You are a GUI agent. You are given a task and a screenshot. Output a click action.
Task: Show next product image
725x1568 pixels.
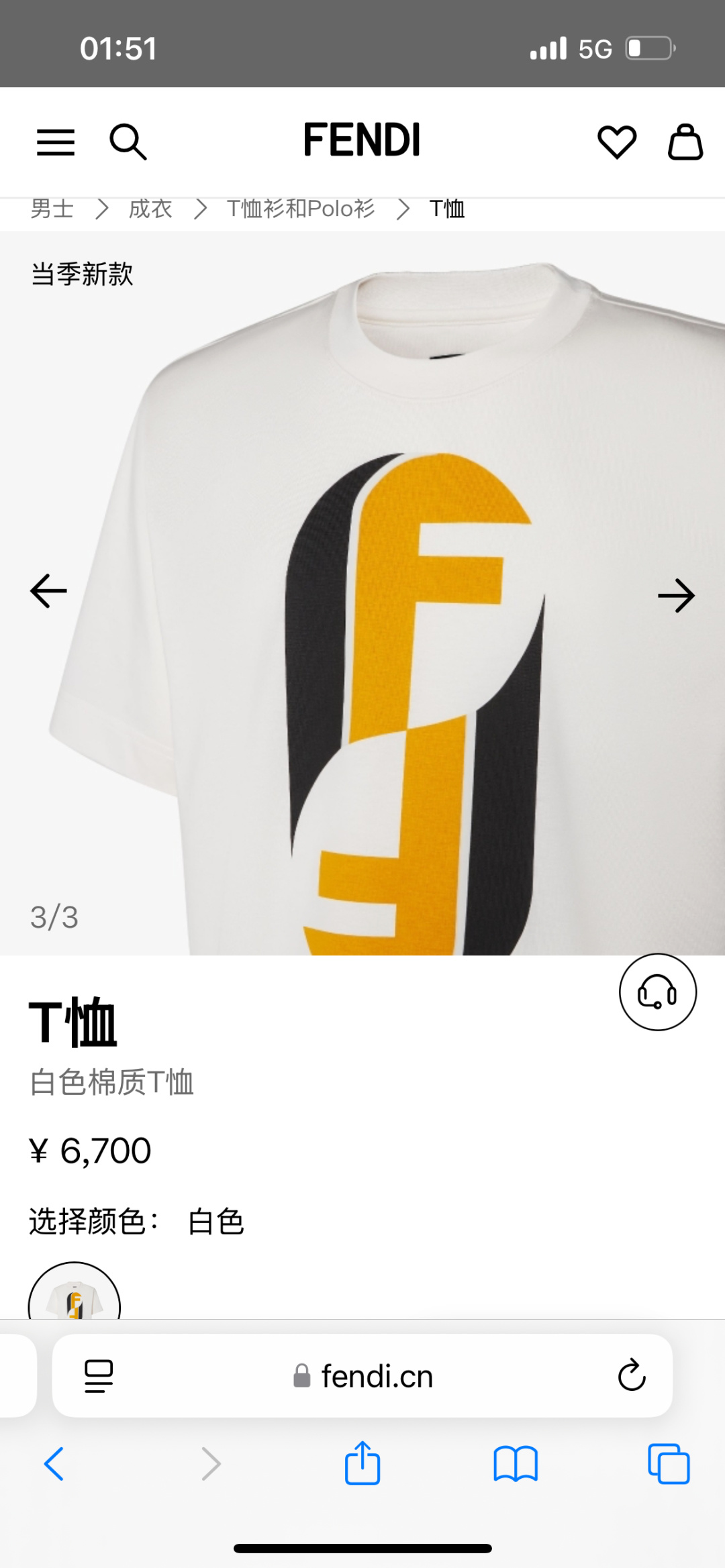tap(675, 596)
